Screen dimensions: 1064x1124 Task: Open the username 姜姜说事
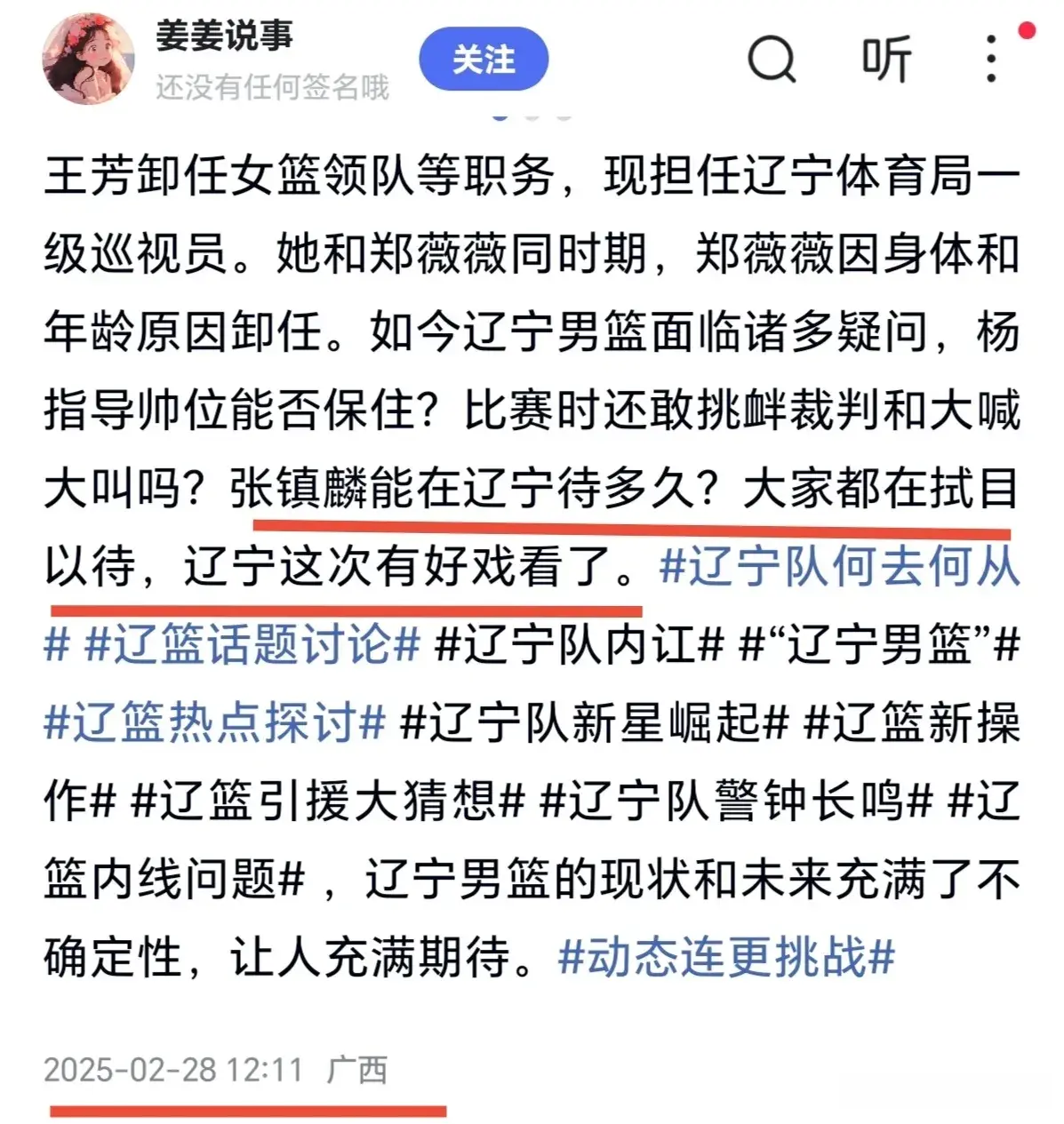coord(224,36)
